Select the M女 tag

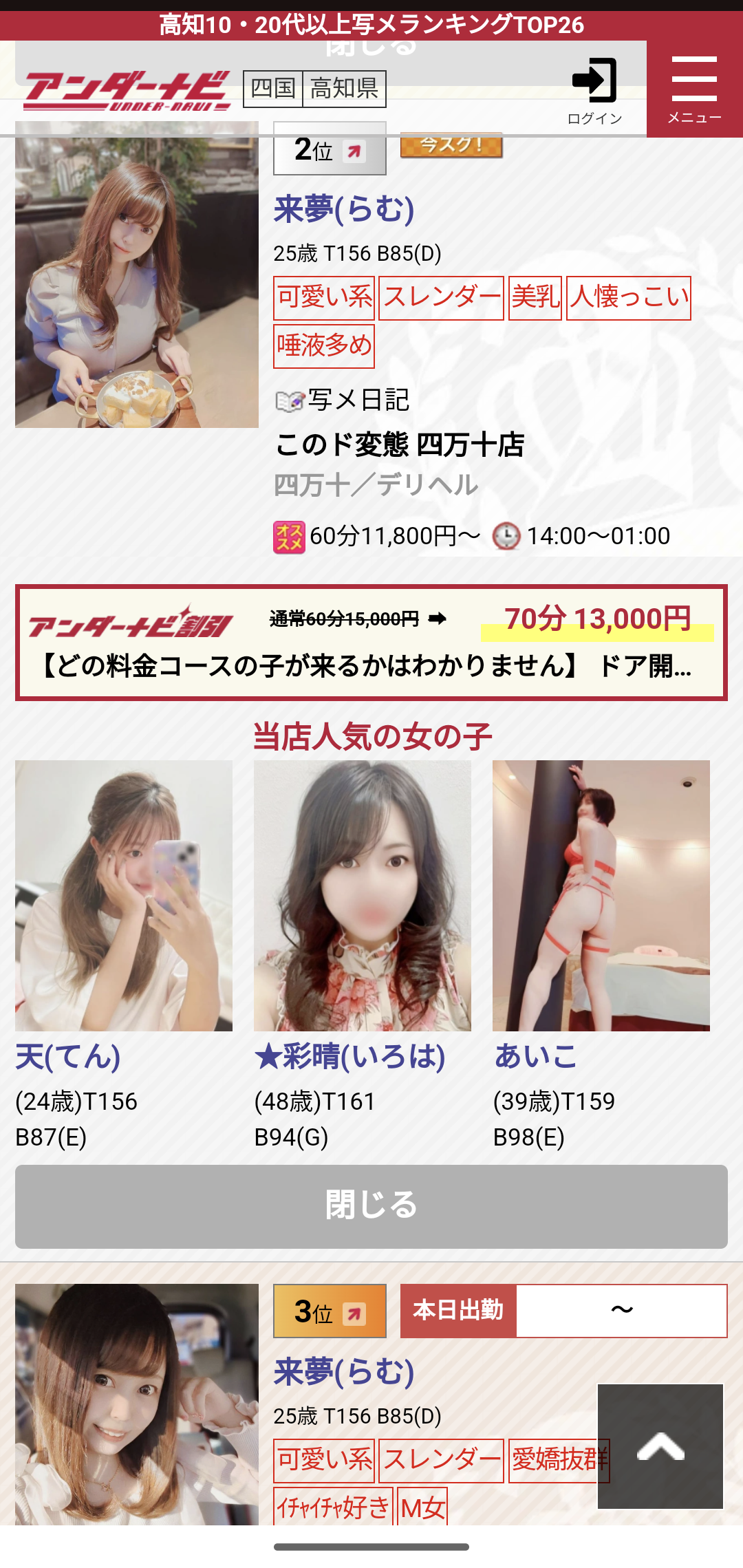tap(422, 1507)
